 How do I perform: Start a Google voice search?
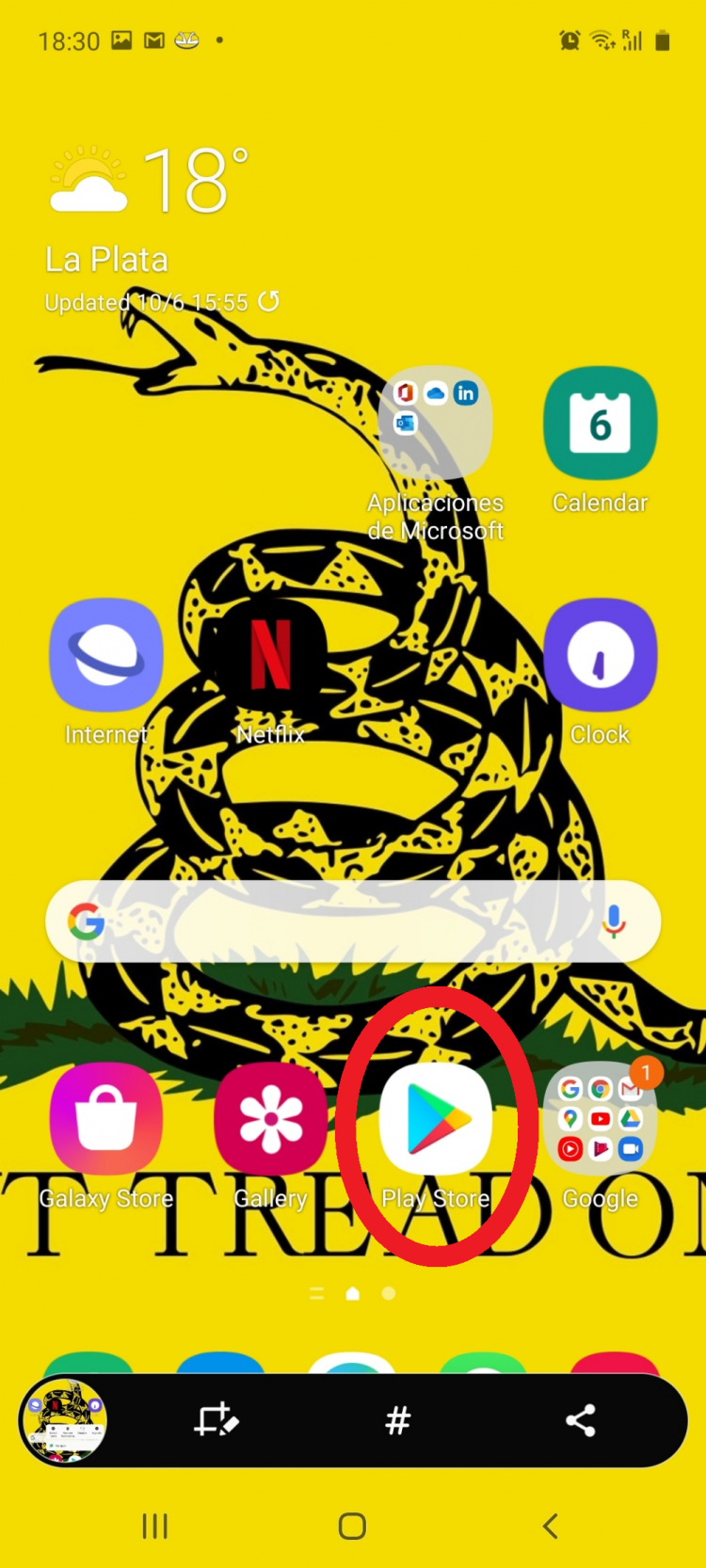[x=614, y=921]
